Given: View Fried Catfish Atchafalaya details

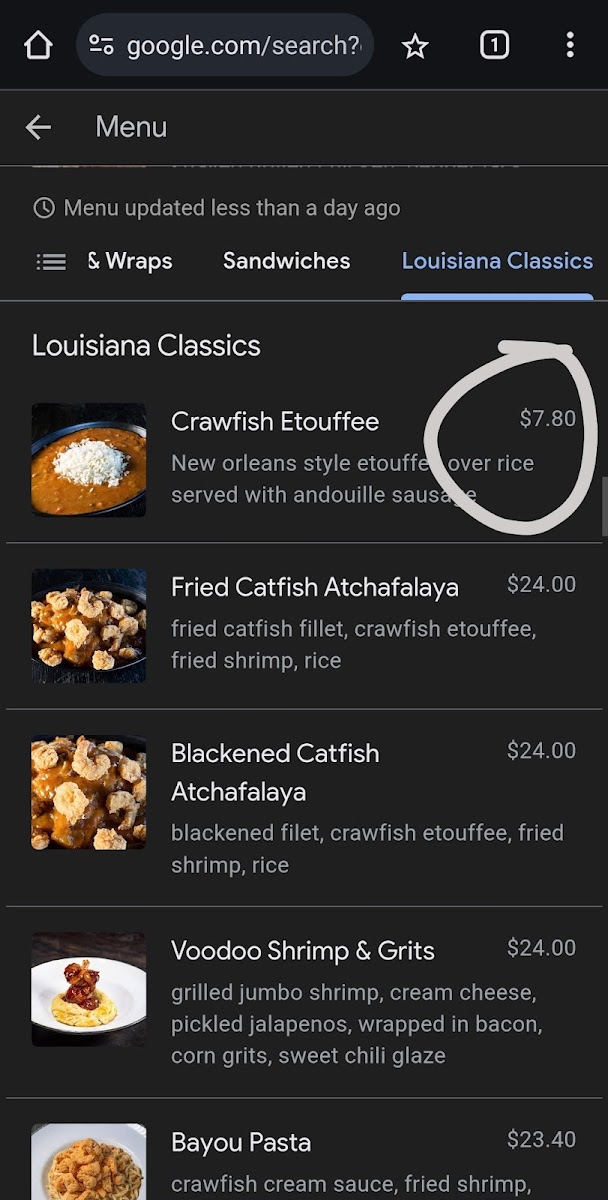Looking at the screenshot, I should (314, 587).
